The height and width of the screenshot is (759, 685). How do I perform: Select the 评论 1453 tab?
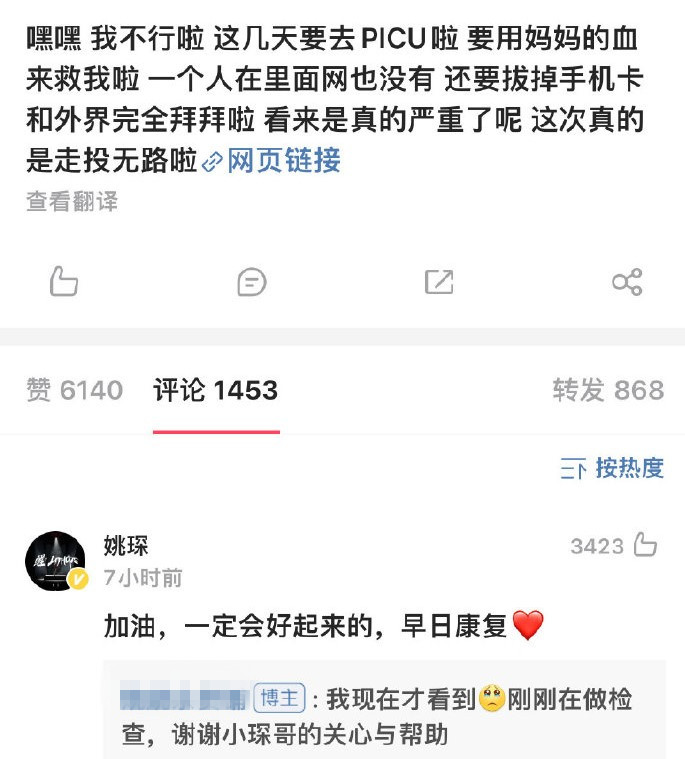point(216,390)
